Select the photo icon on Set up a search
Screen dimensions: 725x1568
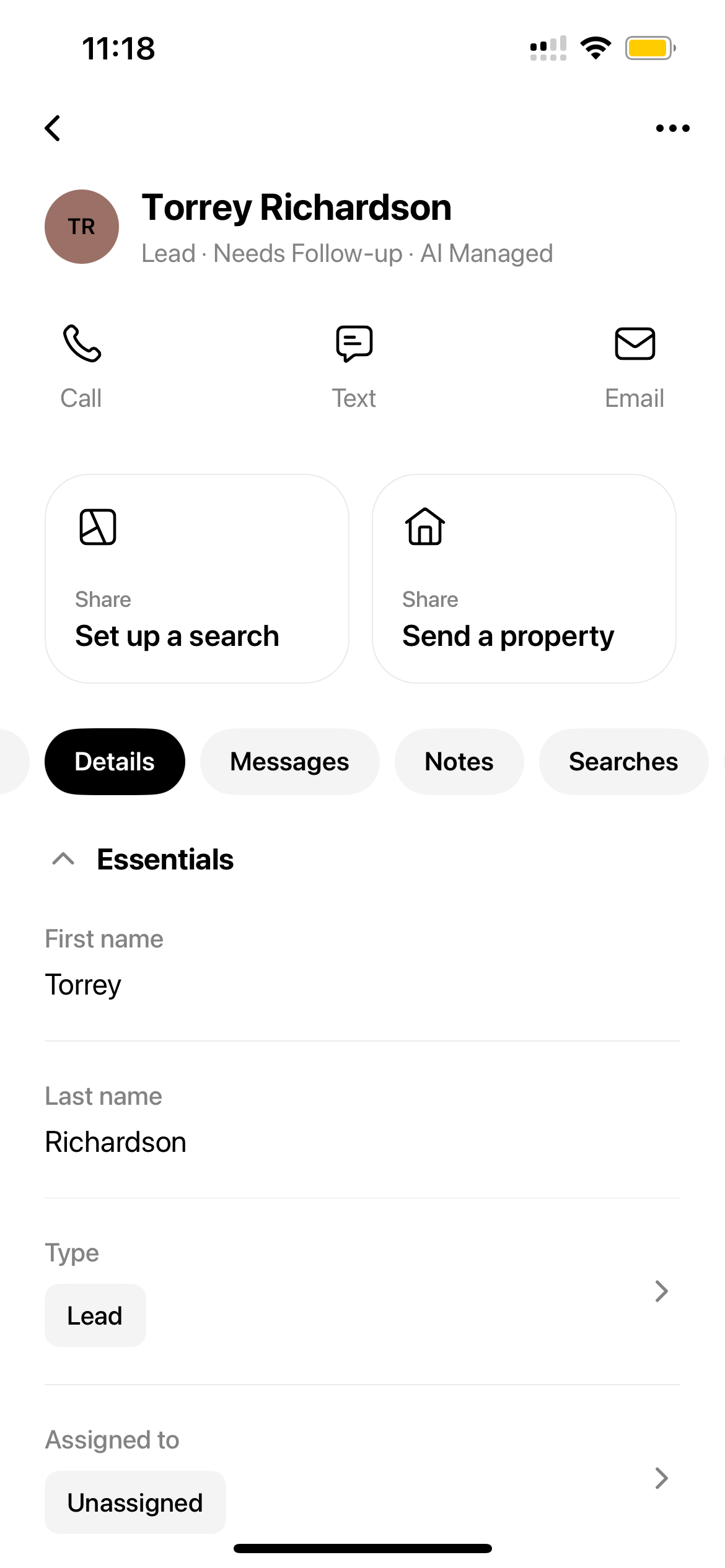[98, 527]
